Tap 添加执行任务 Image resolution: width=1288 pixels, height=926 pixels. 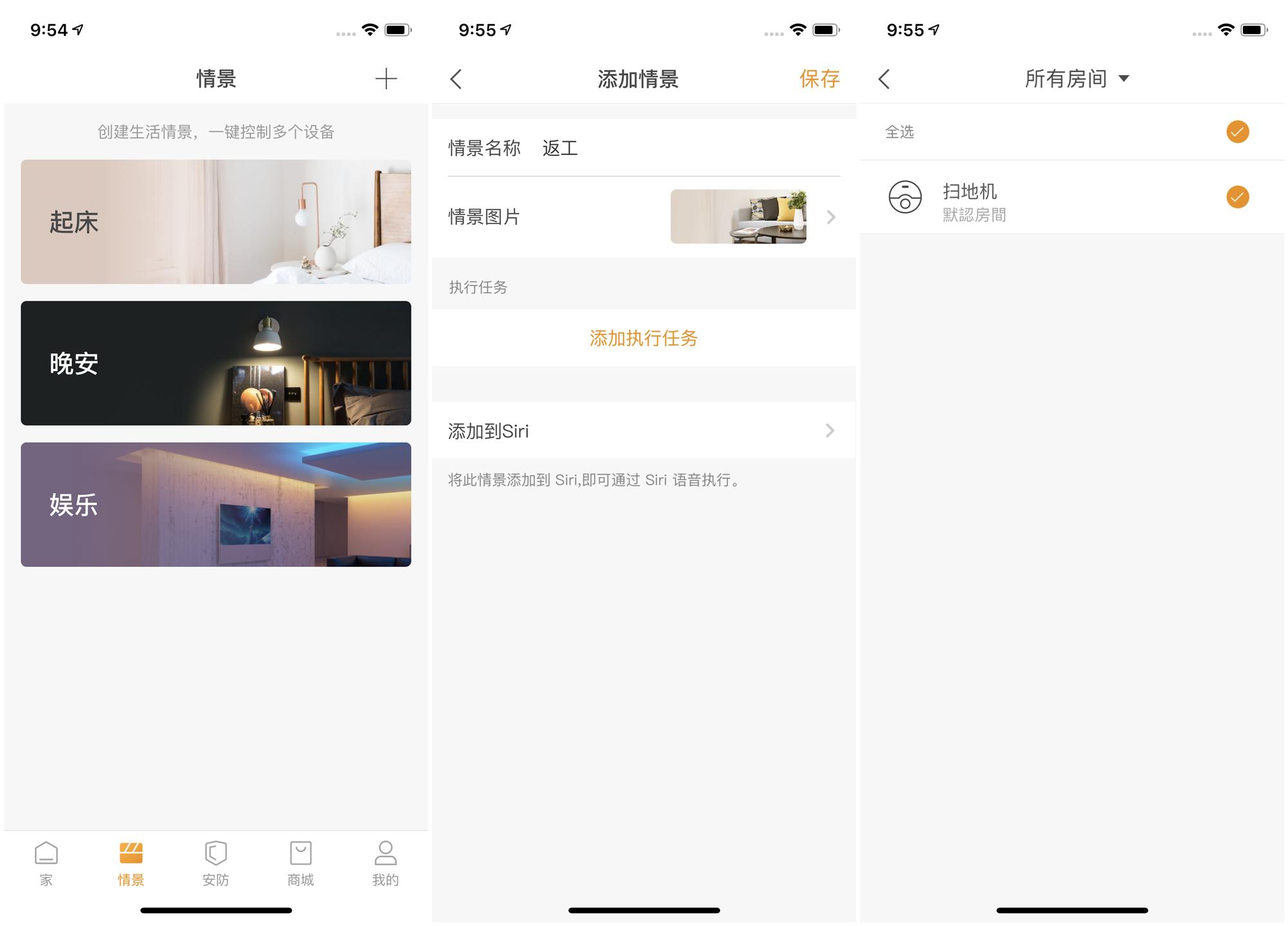643,338
